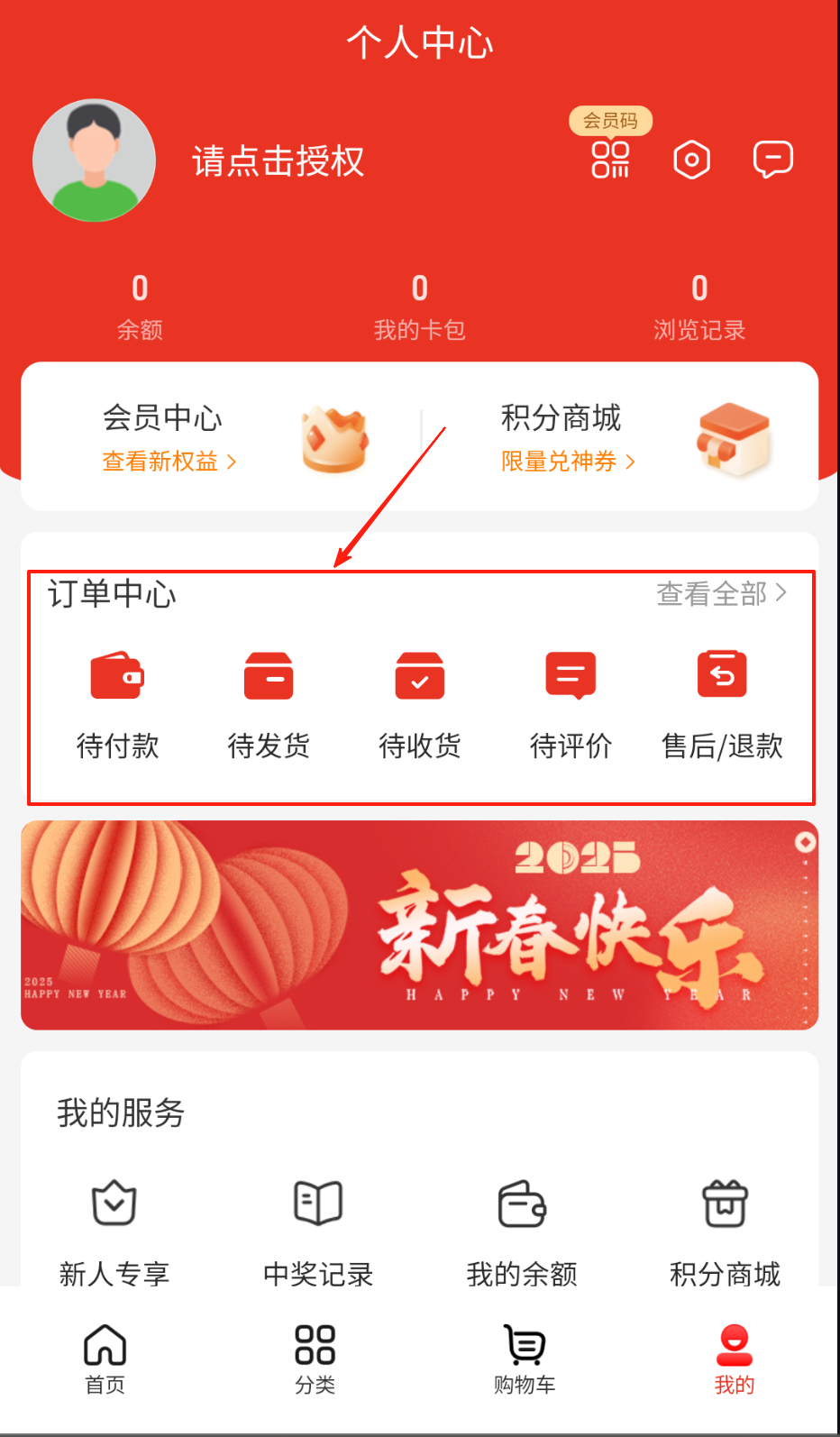
Task: Tap the profile avatar
Action: click(94, 160)
